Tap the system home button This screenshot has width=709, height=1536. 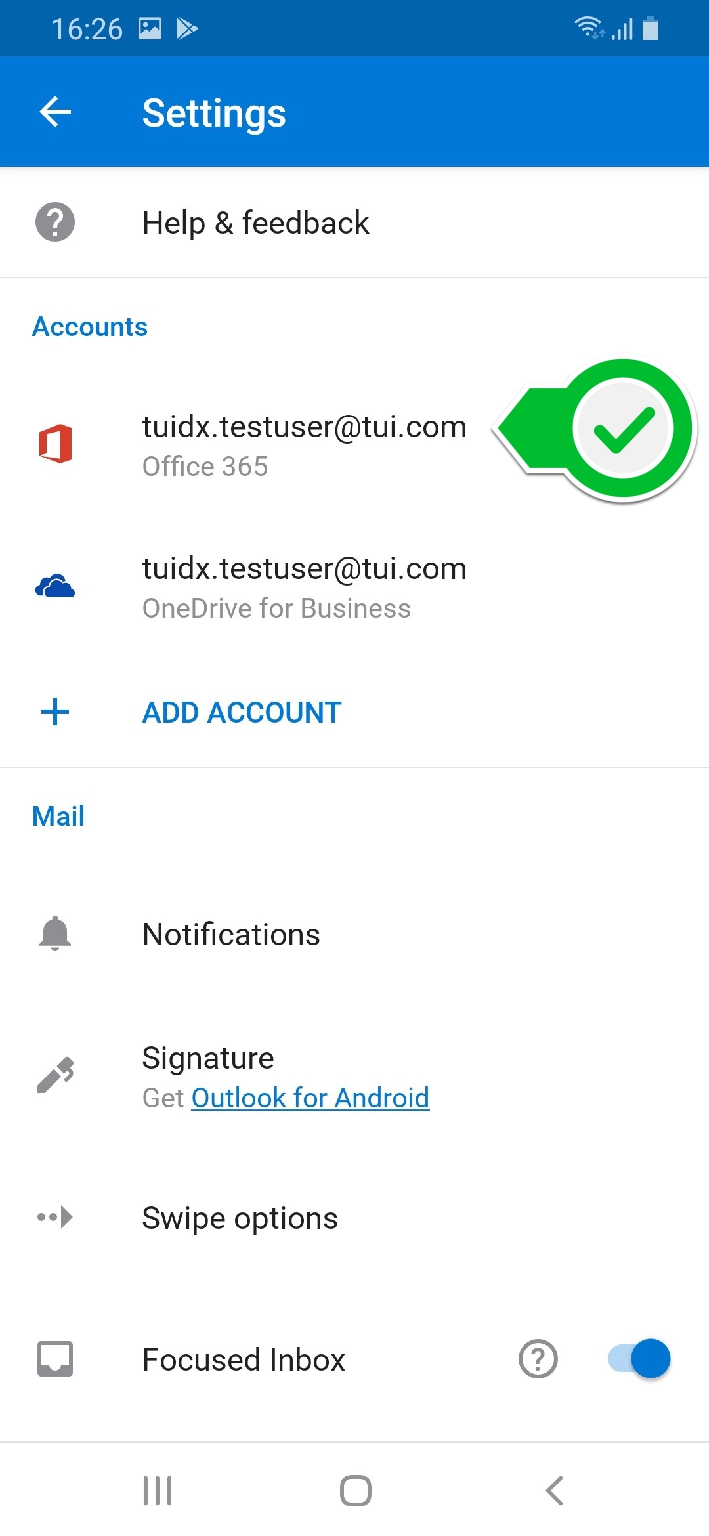[355, 1491]
